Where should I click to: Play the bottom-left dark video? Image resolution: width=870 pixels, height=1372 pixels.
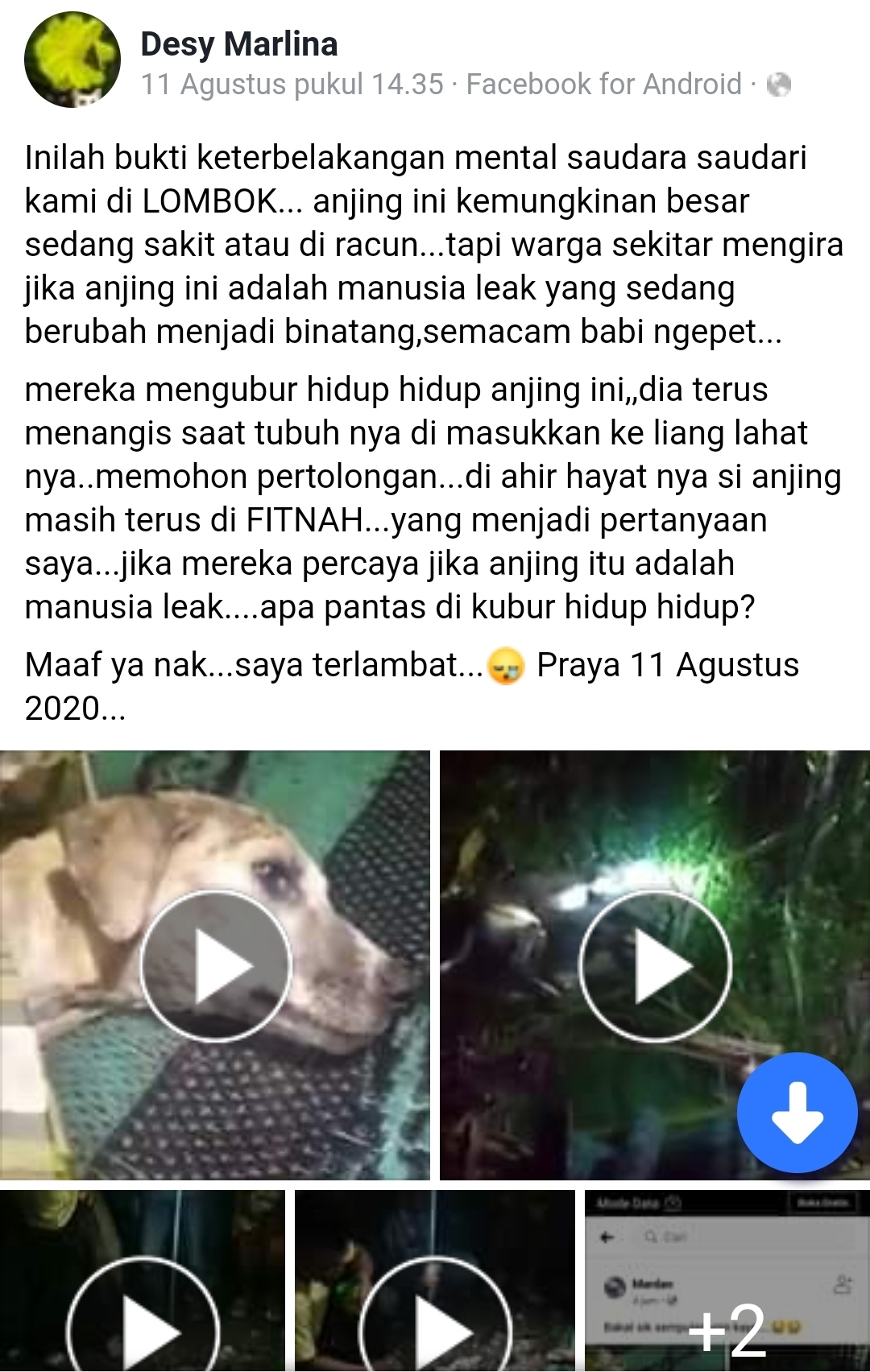143,1320
